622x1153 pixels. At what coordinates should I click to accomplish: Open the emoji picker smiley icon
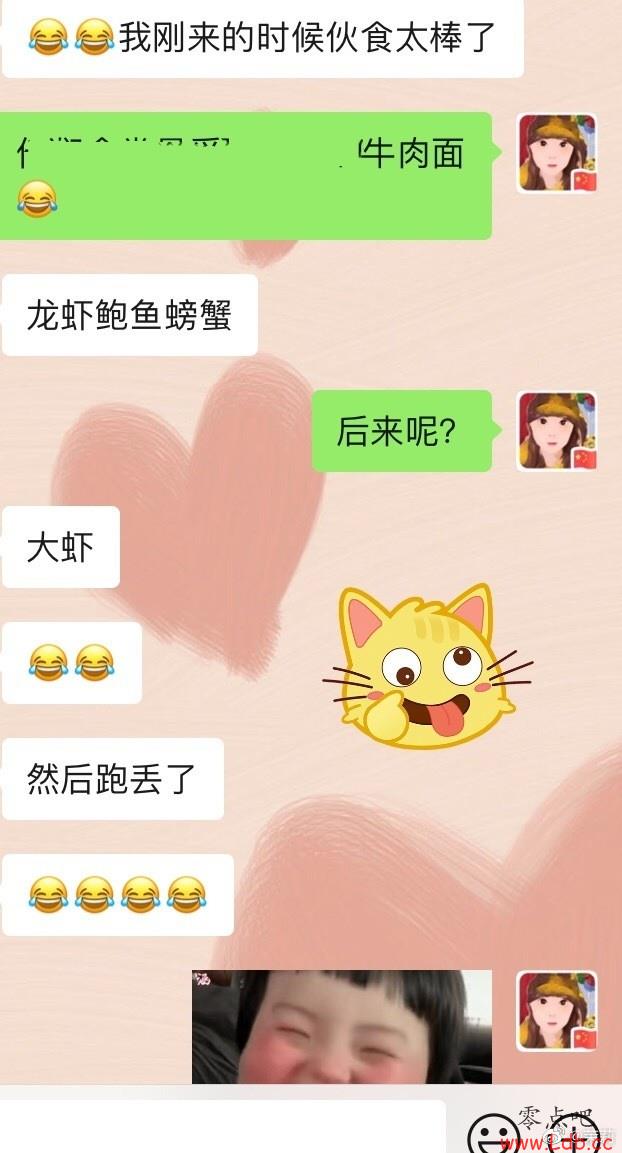coord(493,1135)
